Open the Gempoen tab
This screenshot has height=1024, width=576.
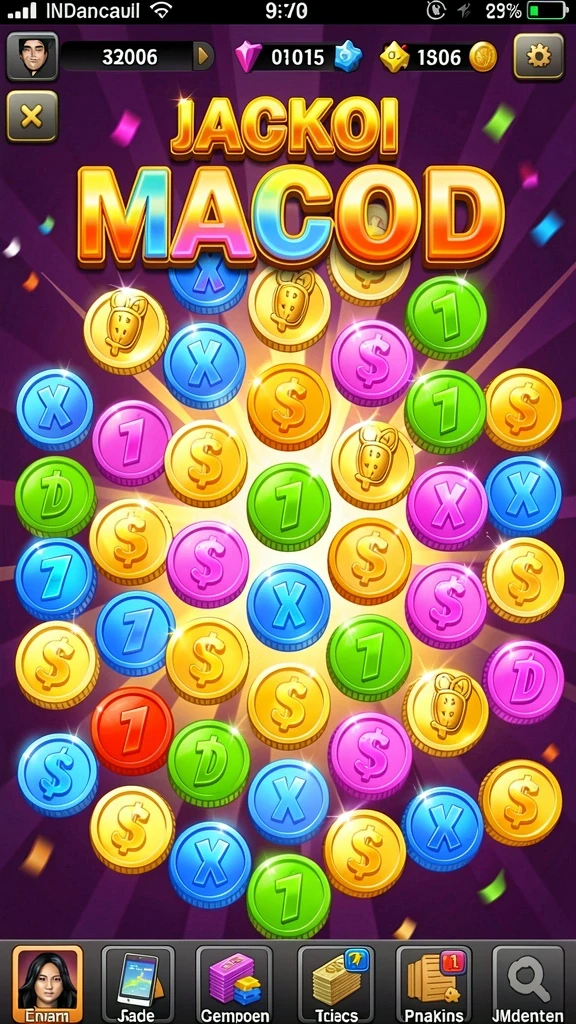tap(234, 984)
